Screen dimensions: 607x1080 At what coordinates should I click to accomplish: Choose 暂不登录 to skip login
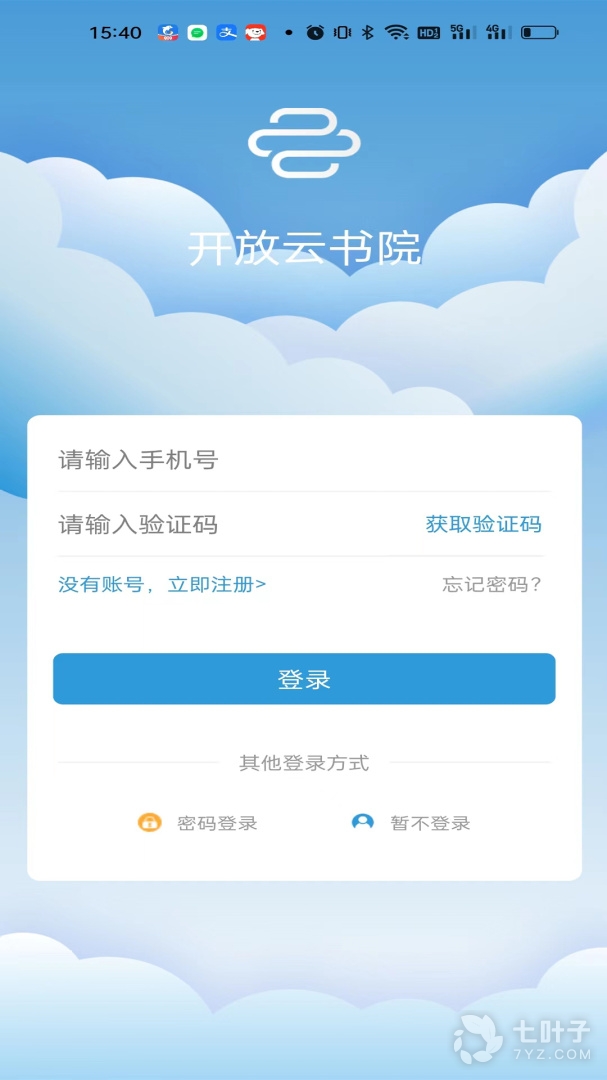click(x=412, y=823)
